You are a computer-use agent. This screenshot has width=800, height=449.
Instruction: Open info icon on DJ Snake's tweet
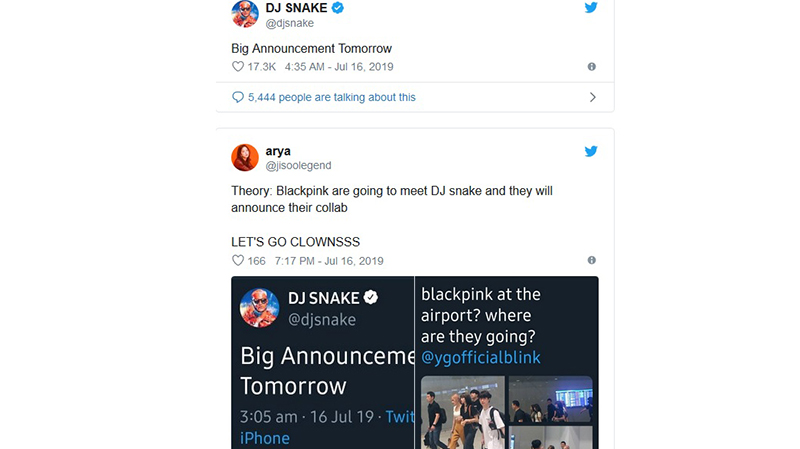point(591,67)
